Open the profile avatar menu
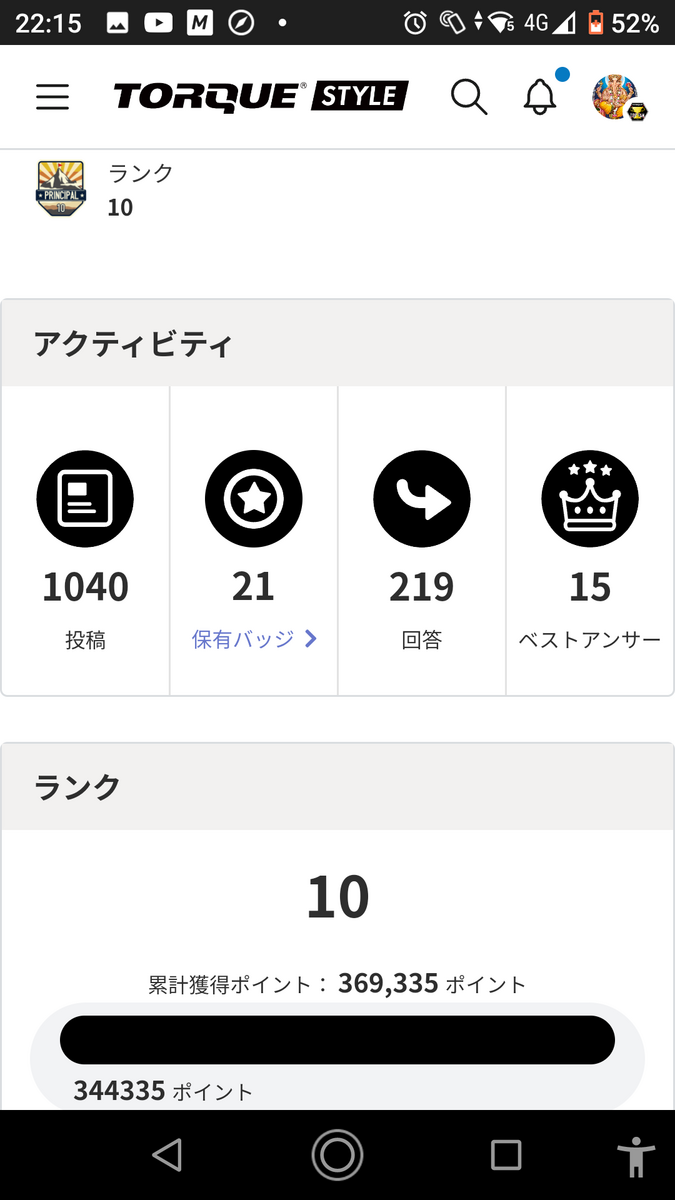This screenshot has width=675, height=1200. [x=617, y=97]
